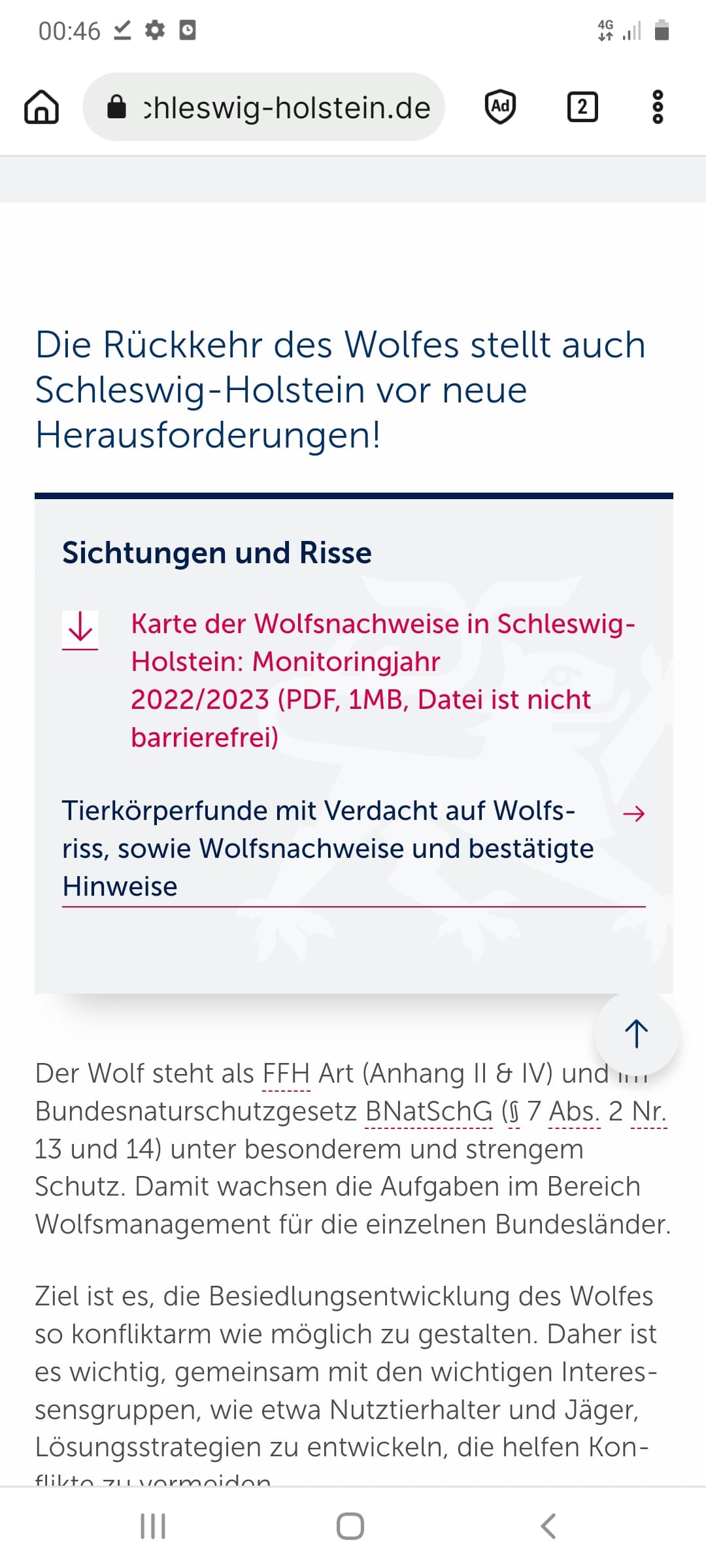The width and height of the screenshot is (706, 1568).
Task: Jump back to top of page
Action: (636, 1034)
